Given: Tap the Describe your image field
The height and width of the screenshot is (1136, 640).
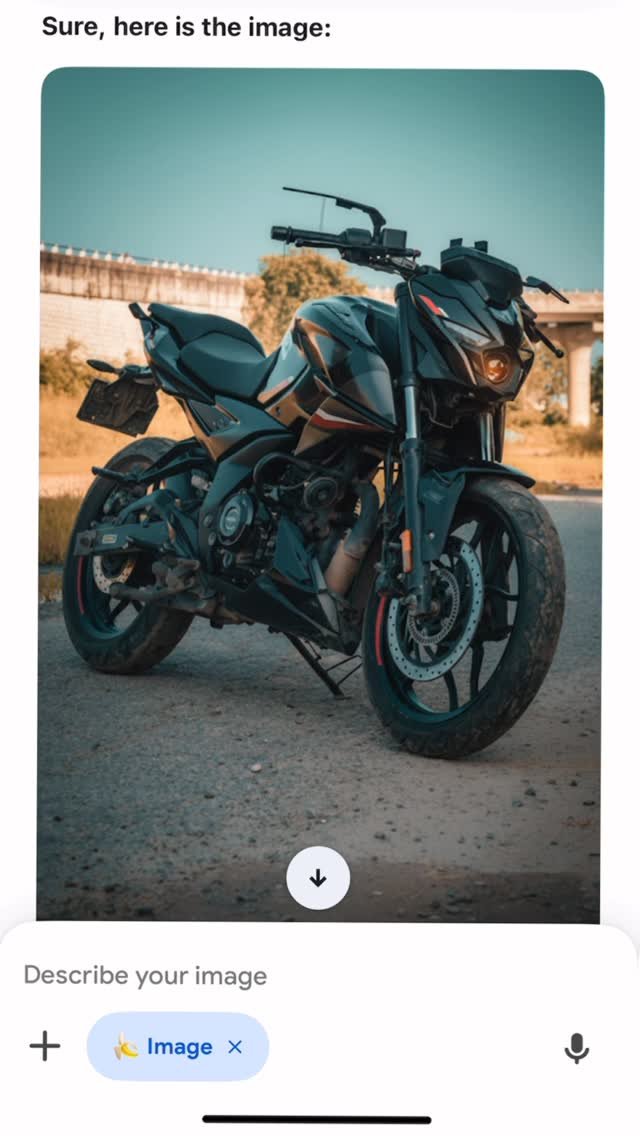Looking at the screenshot, I should click(x=300, y=975).
